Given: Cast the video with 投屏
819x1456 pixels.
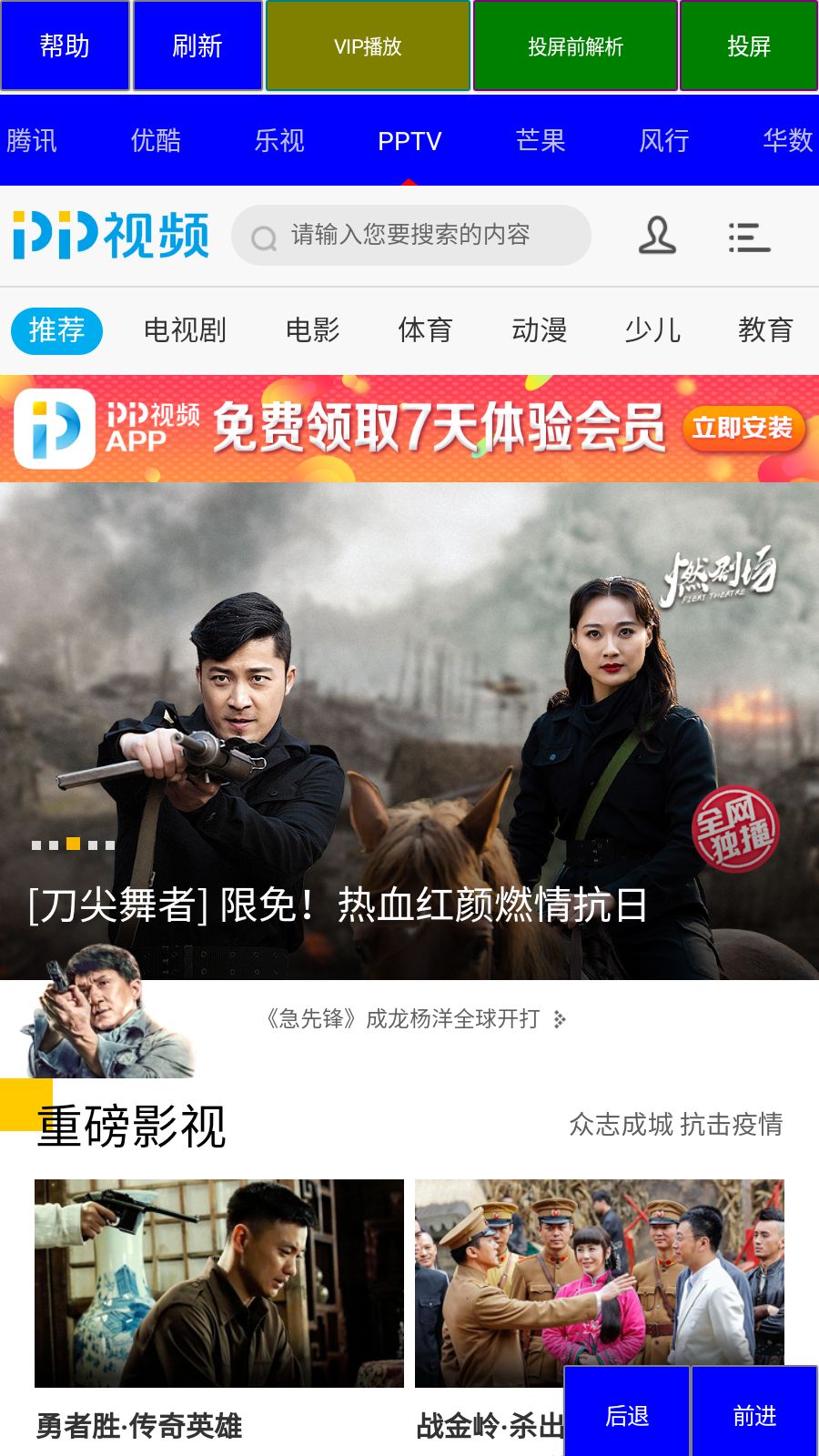Looking at the screenshot, I should tap(748, 45).
